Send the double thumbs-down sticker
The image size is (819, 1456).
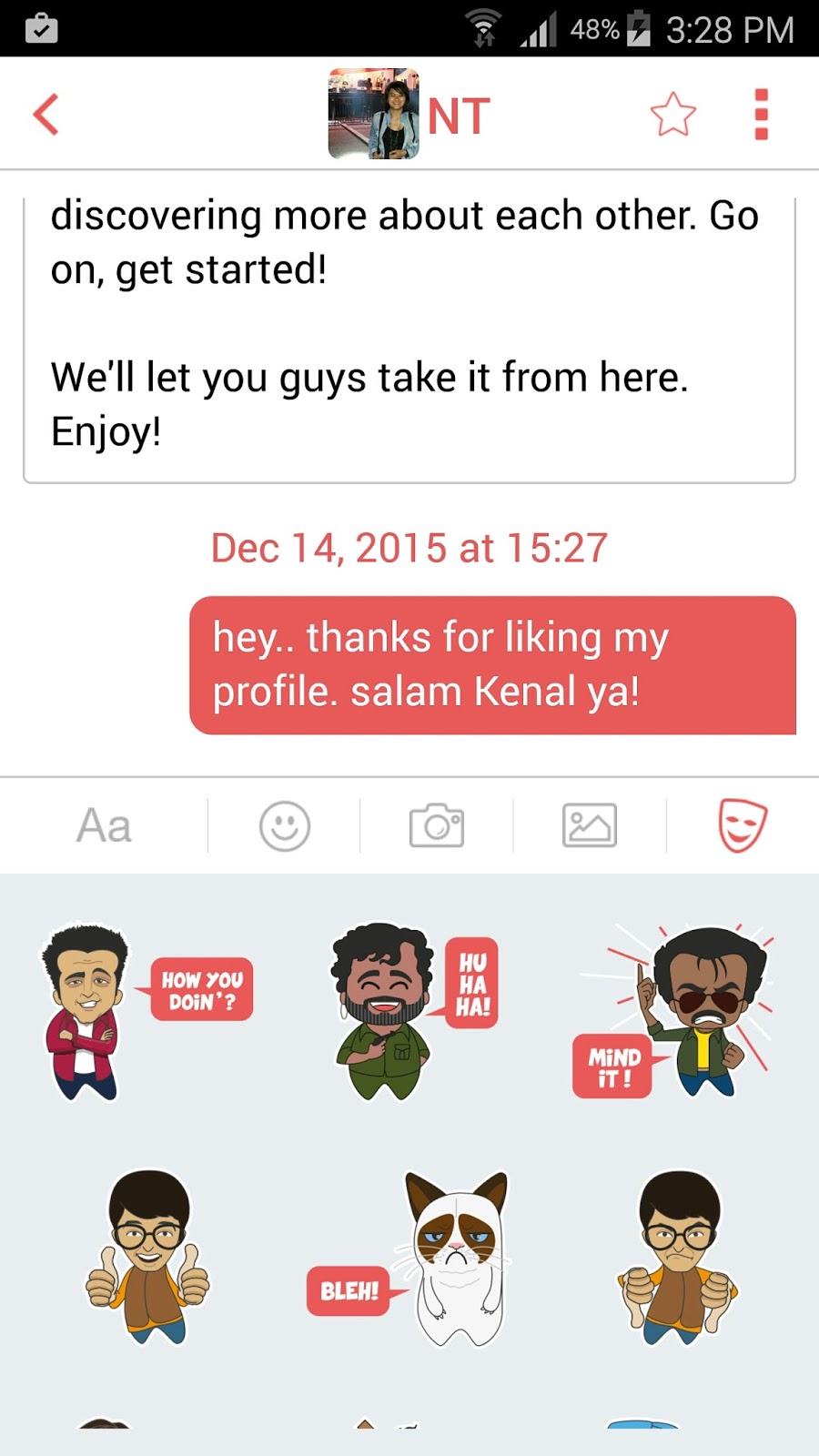(x=678, y=1256)
